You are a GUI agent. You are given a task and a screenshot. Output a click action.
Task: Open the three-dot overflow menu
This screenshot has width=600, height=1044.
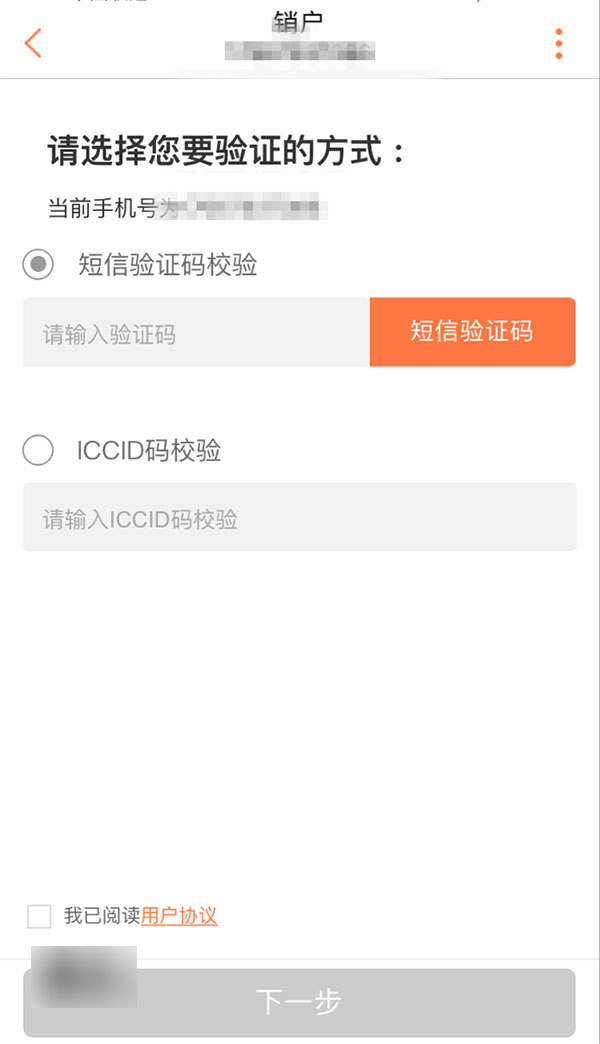[558, 43]
